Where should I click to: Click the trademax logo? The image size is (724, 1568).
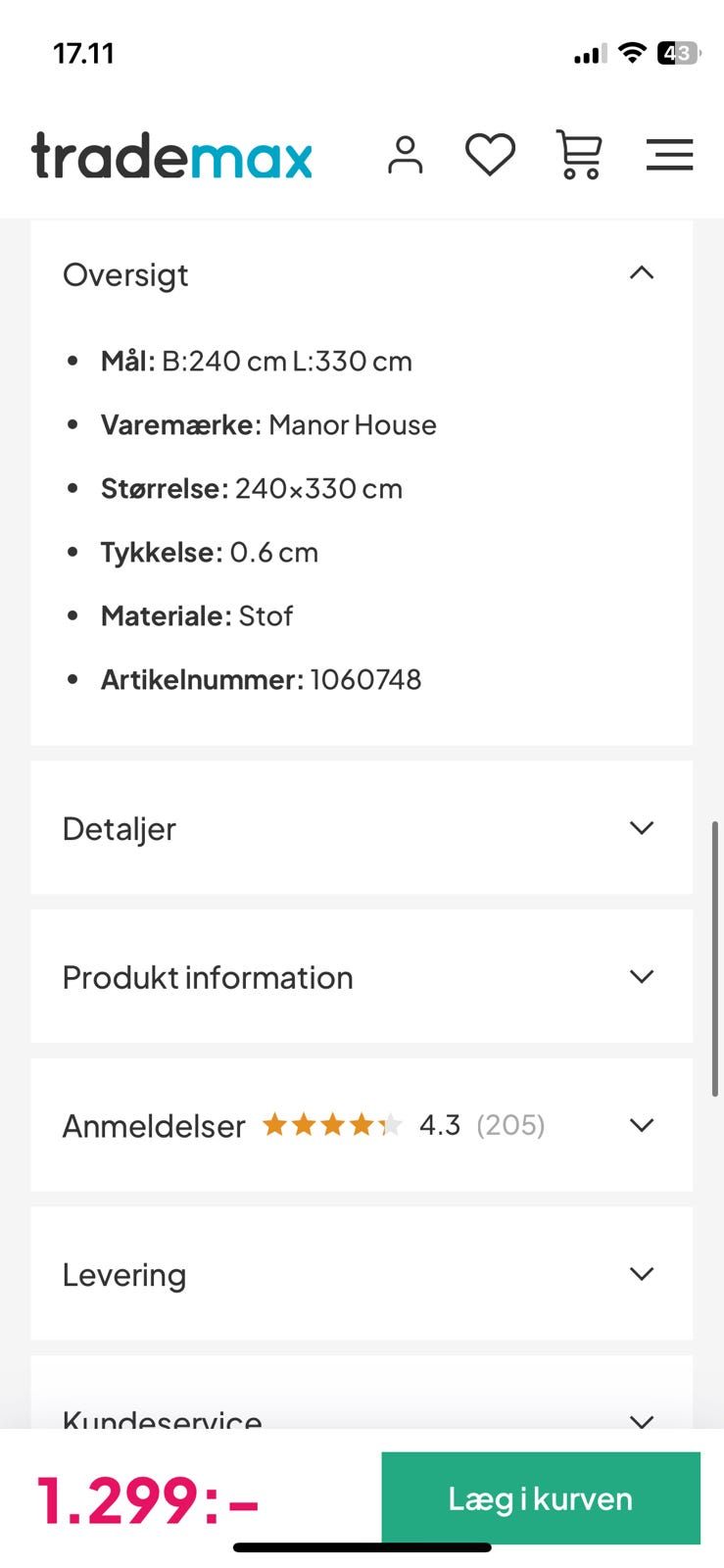pyautogui.click(x=170, y=155)
